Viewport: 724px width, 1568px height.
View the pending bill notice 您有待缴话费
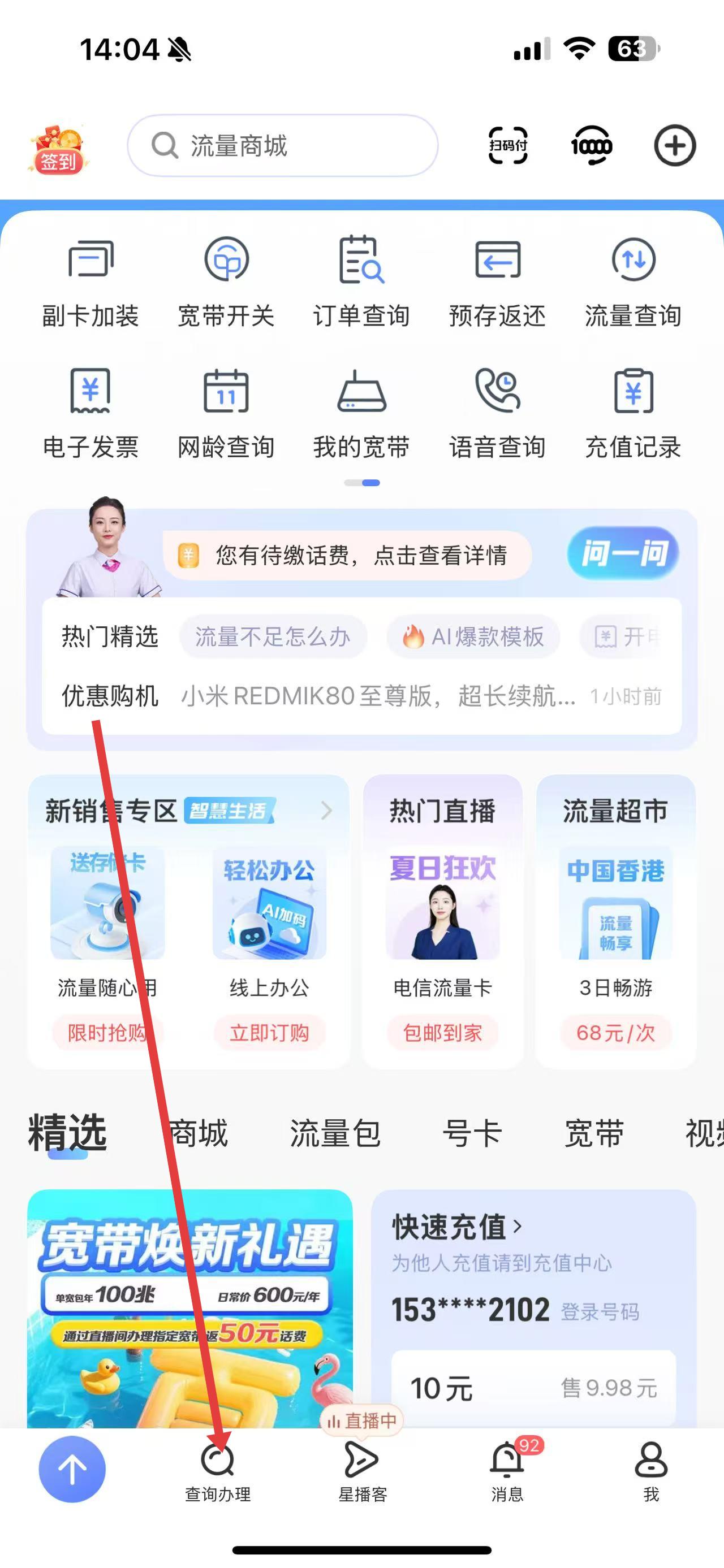click(x=360, y=555)
